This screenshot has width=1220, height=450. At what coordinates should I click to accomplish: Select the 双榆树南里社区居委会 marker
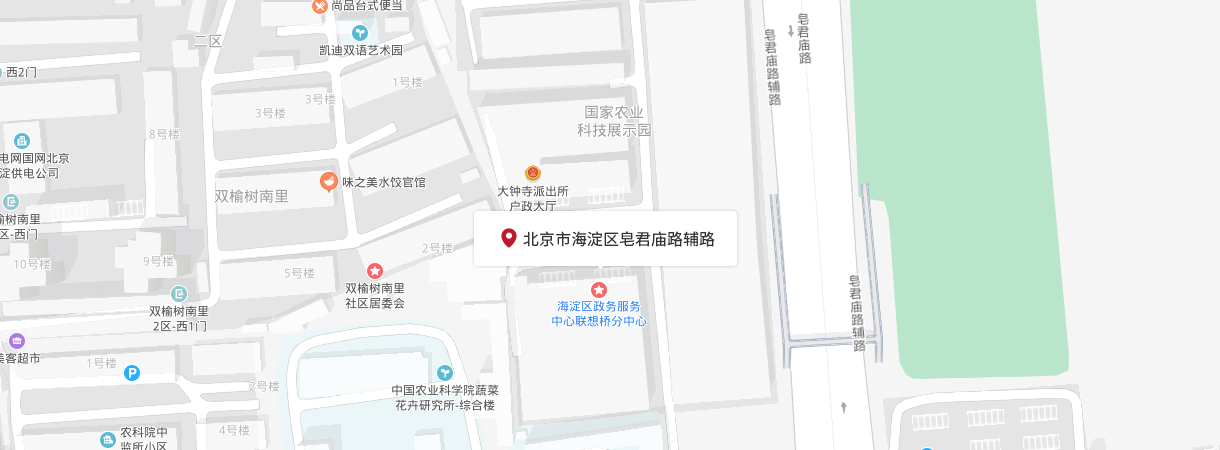tap(374, 271)
